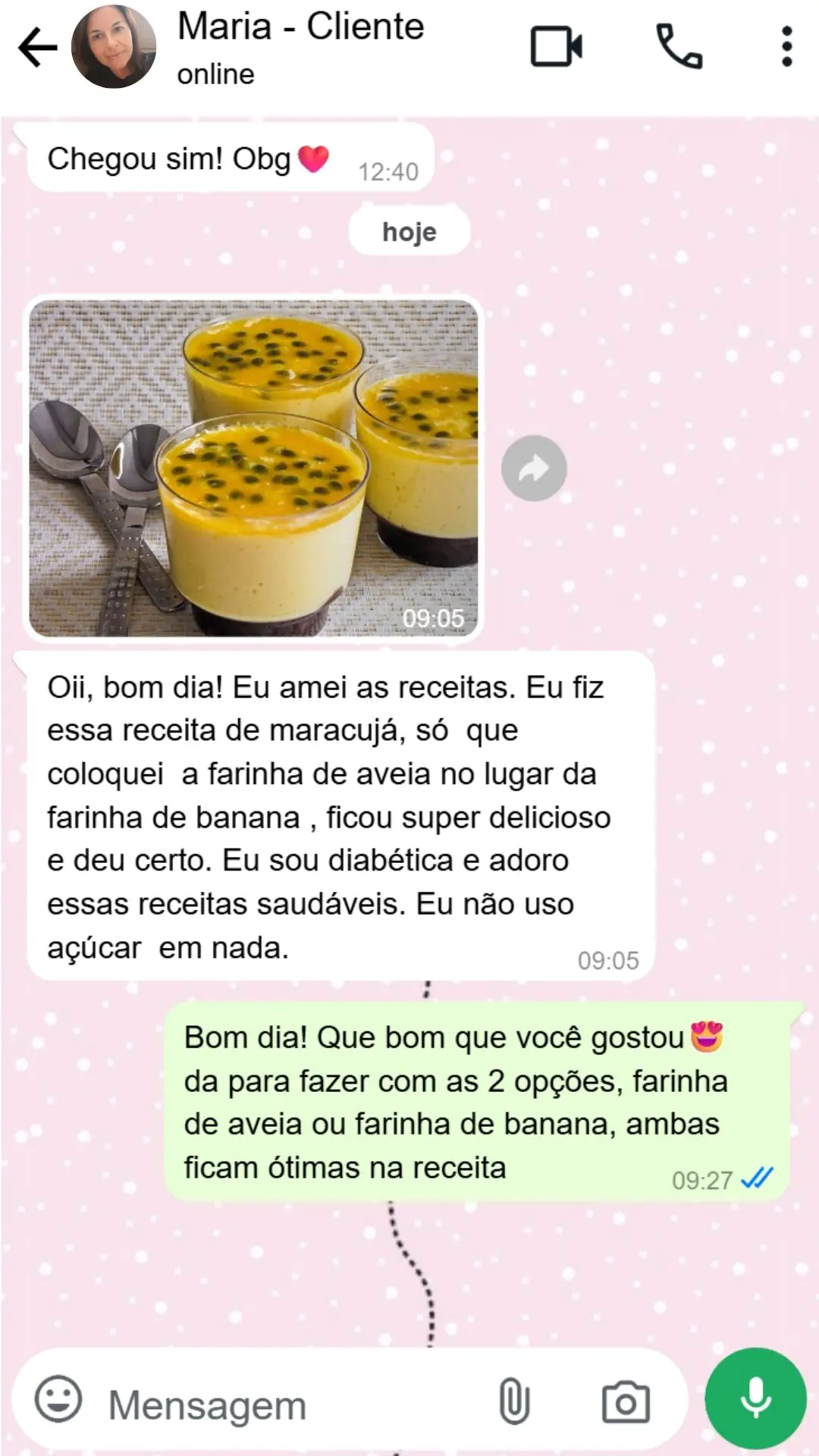Open the passion fruit mousse image fullscreen
This screenshot has width=819, height=1456.
pyautogui.click(x=254, y=468)
